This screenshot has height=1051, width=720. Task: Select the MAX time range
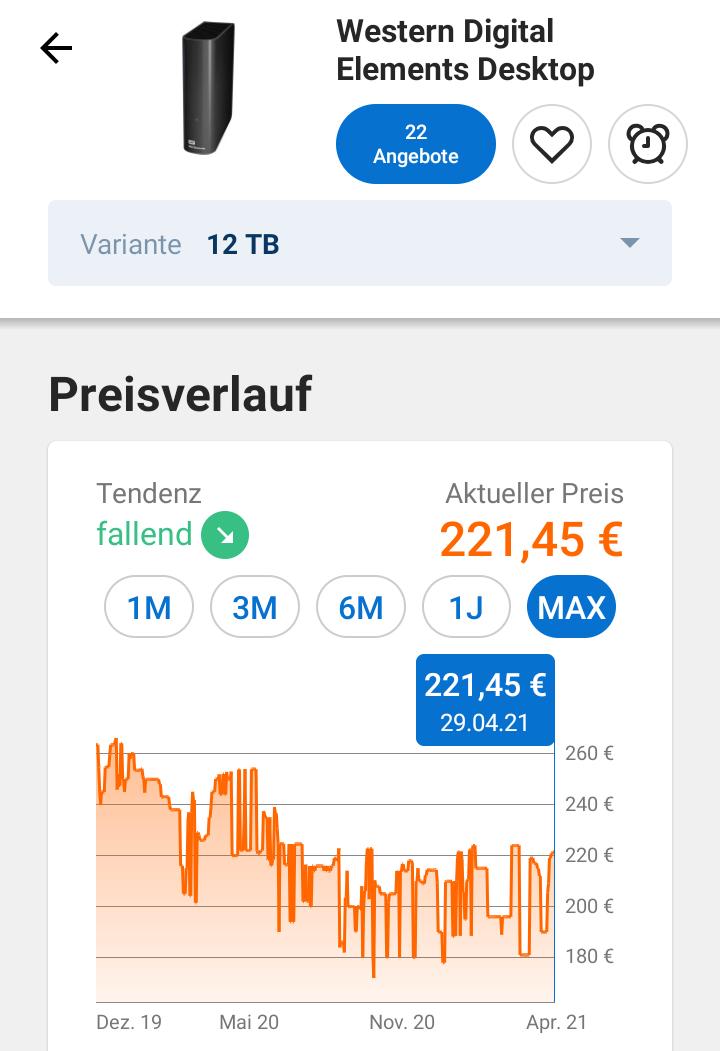pos(571,607)
